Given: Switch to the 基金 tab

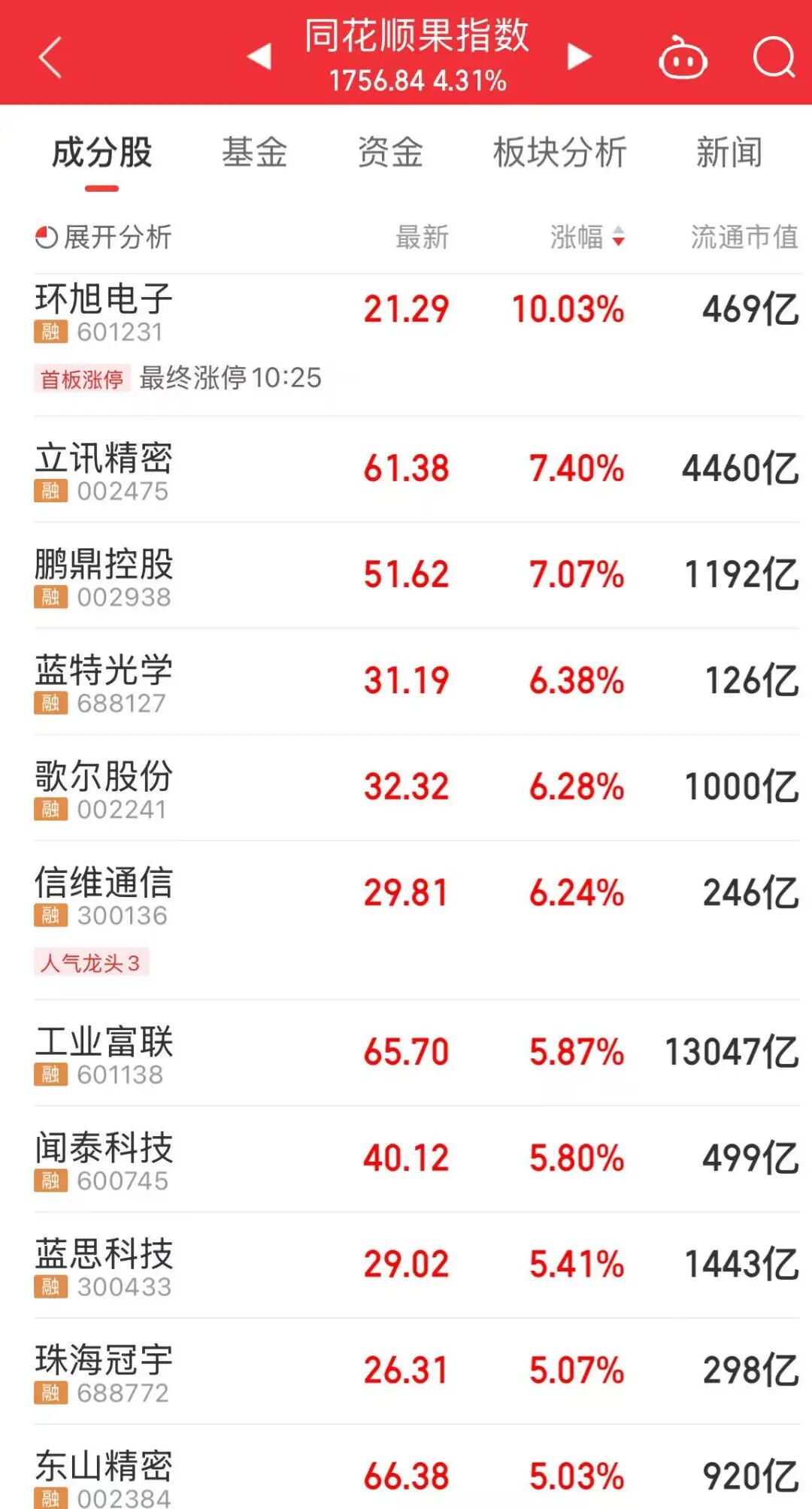Looking at the screenshot, I should (254, 153).
